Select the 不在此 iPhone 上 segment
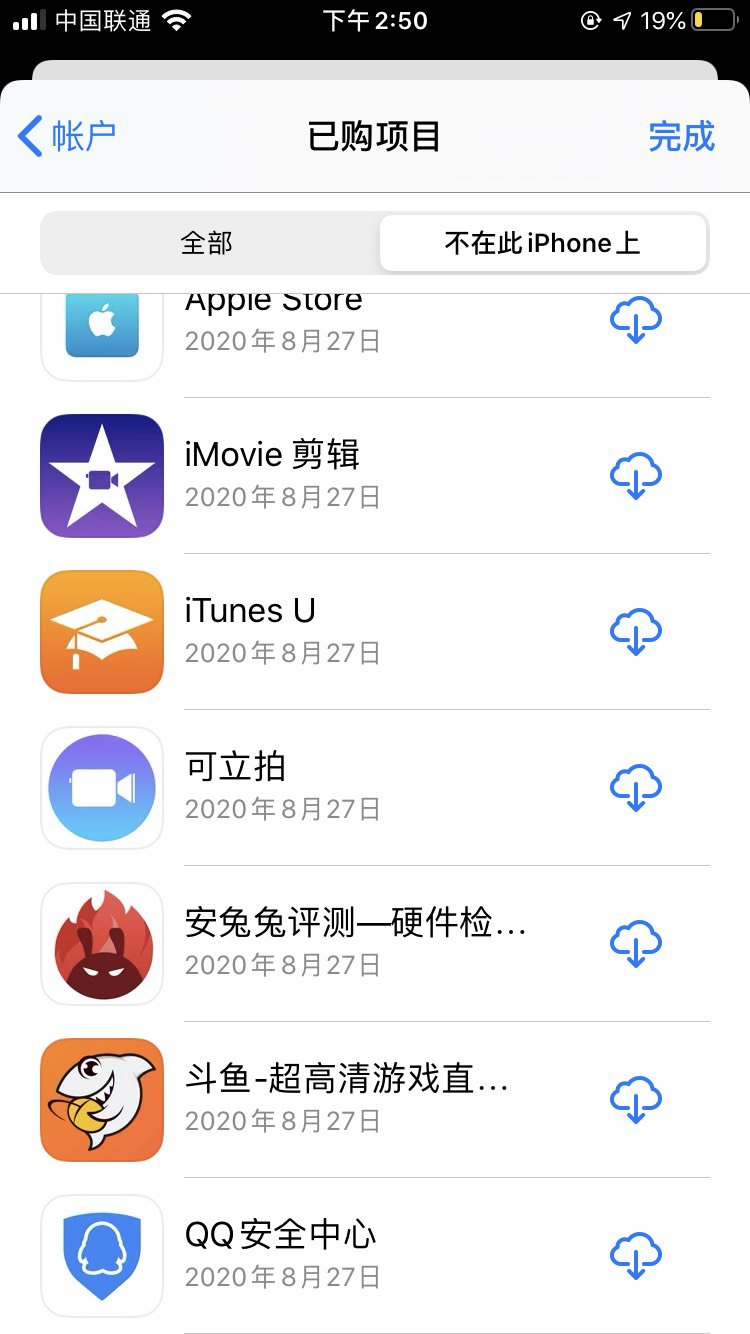750x1334 pixels. (543, 243)
